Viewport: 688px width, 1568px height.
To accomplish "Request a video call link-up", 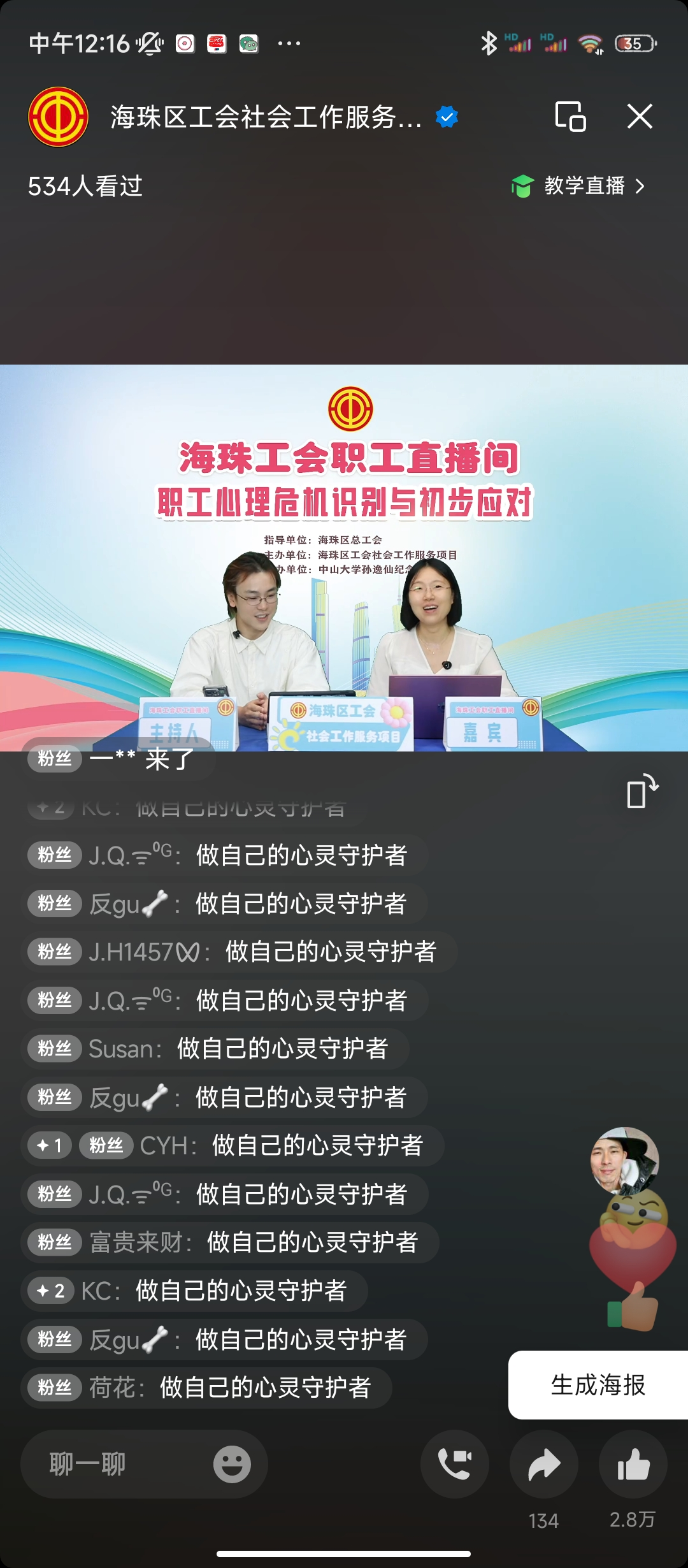I will [455, 1463].
